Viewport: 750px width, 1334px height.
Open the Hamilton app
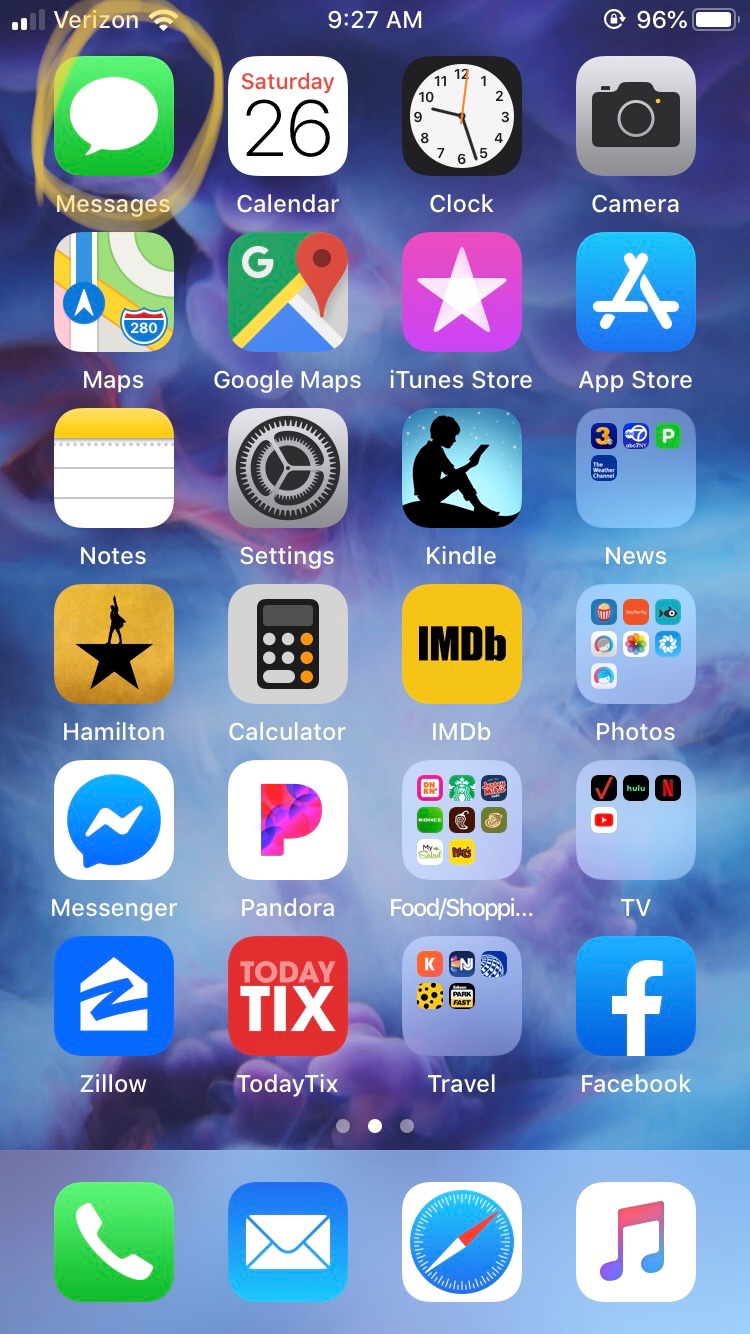click(113, 644)
